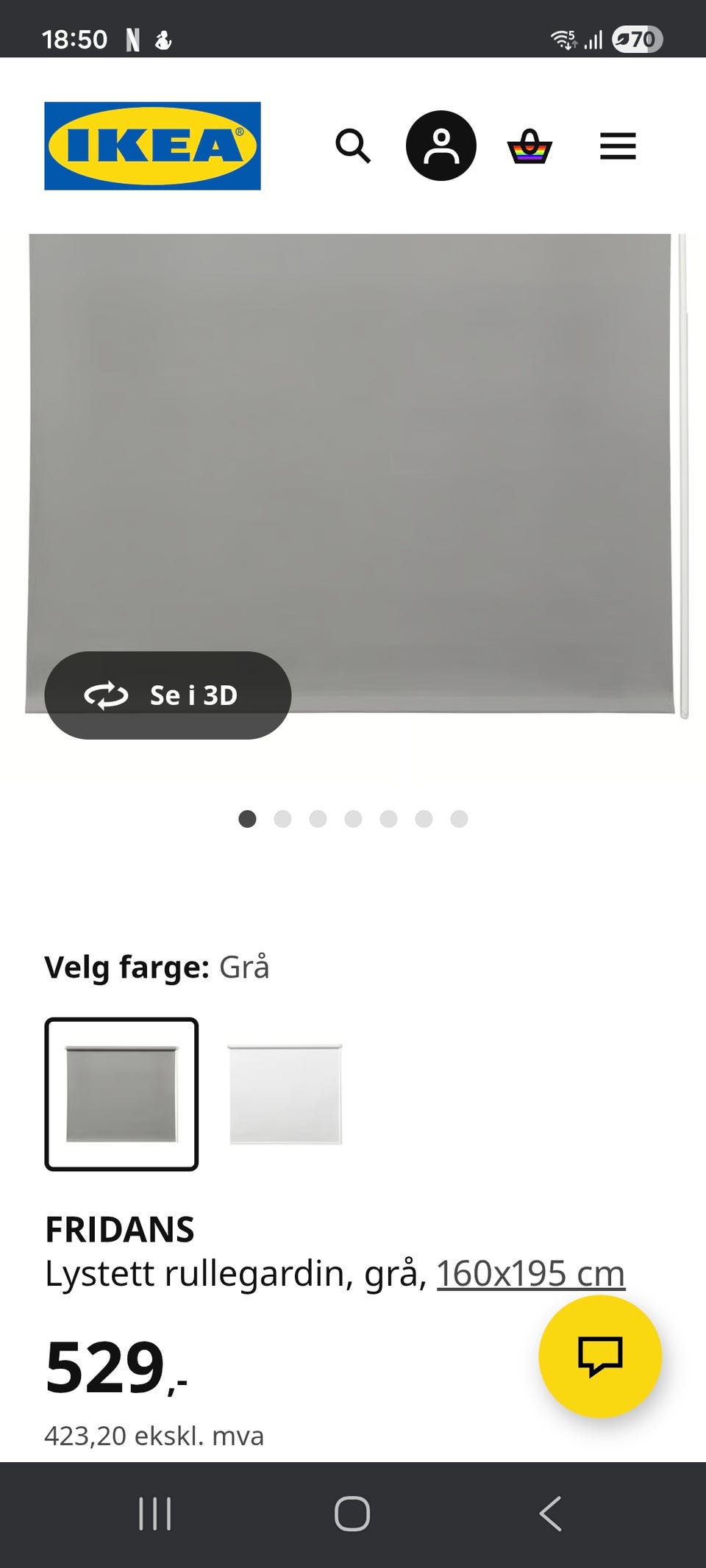Tap the product photo of the roller blind
The height and width of the screenshot is (1568, 706).
pos(353,470)
